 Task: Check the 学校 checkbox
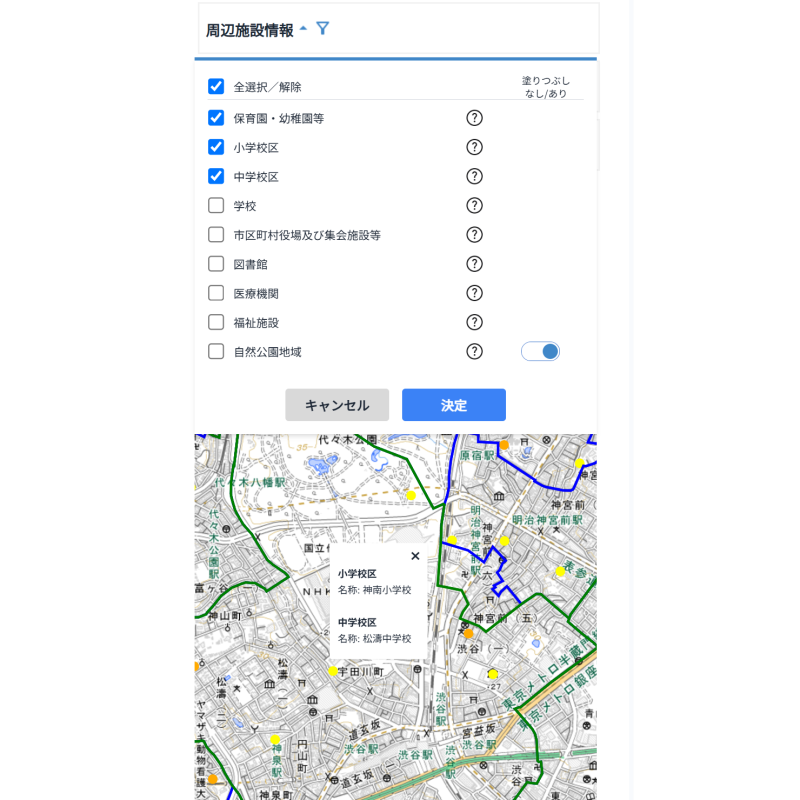[x=216, y=206]
